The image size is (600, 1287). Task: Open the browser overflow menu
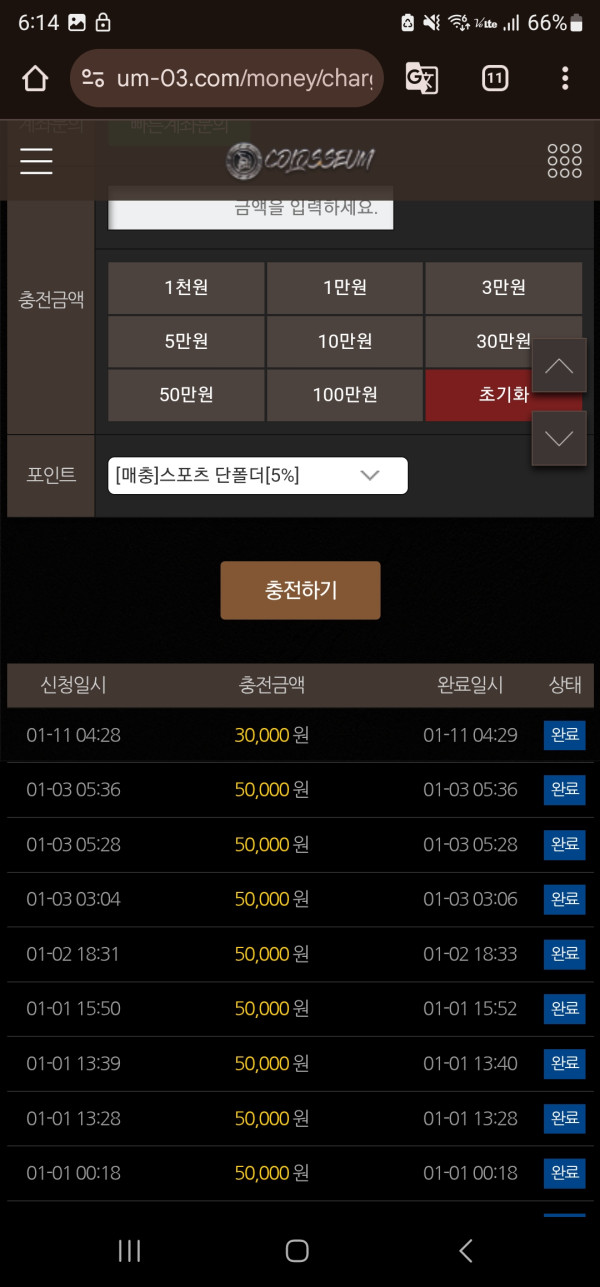[565, 78]
